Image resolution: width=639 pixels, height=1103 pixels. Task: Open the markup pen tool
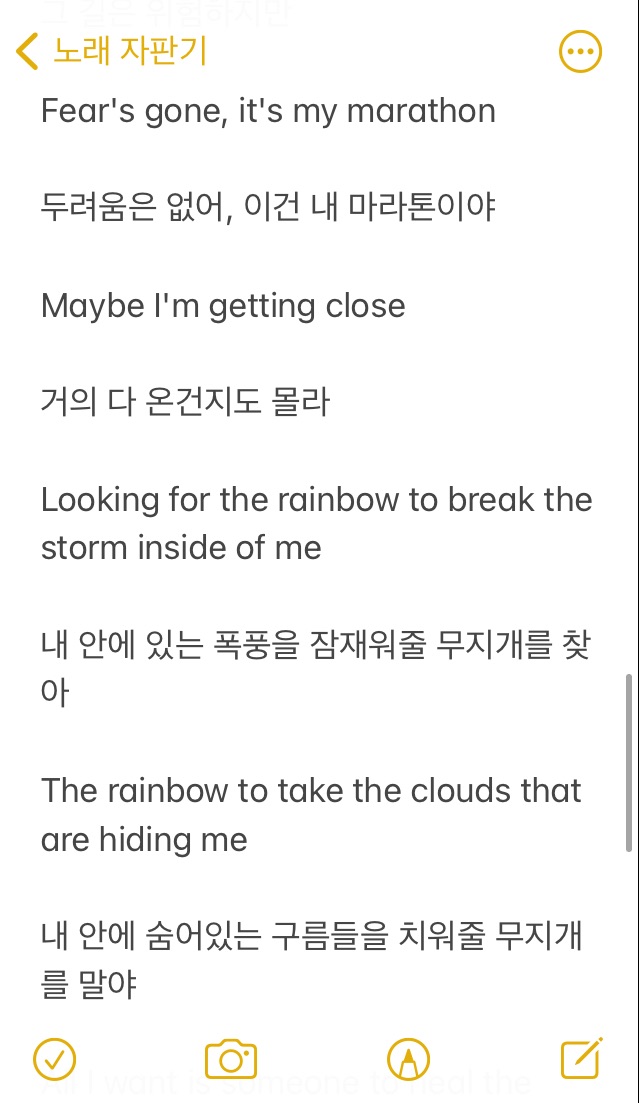408,1059
